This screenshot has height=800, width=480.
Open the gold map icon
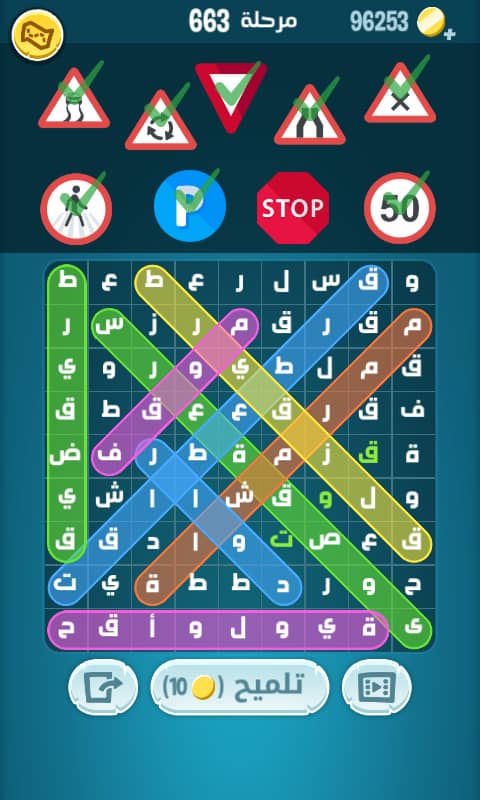pyautogui.click(x=37, y=35)
